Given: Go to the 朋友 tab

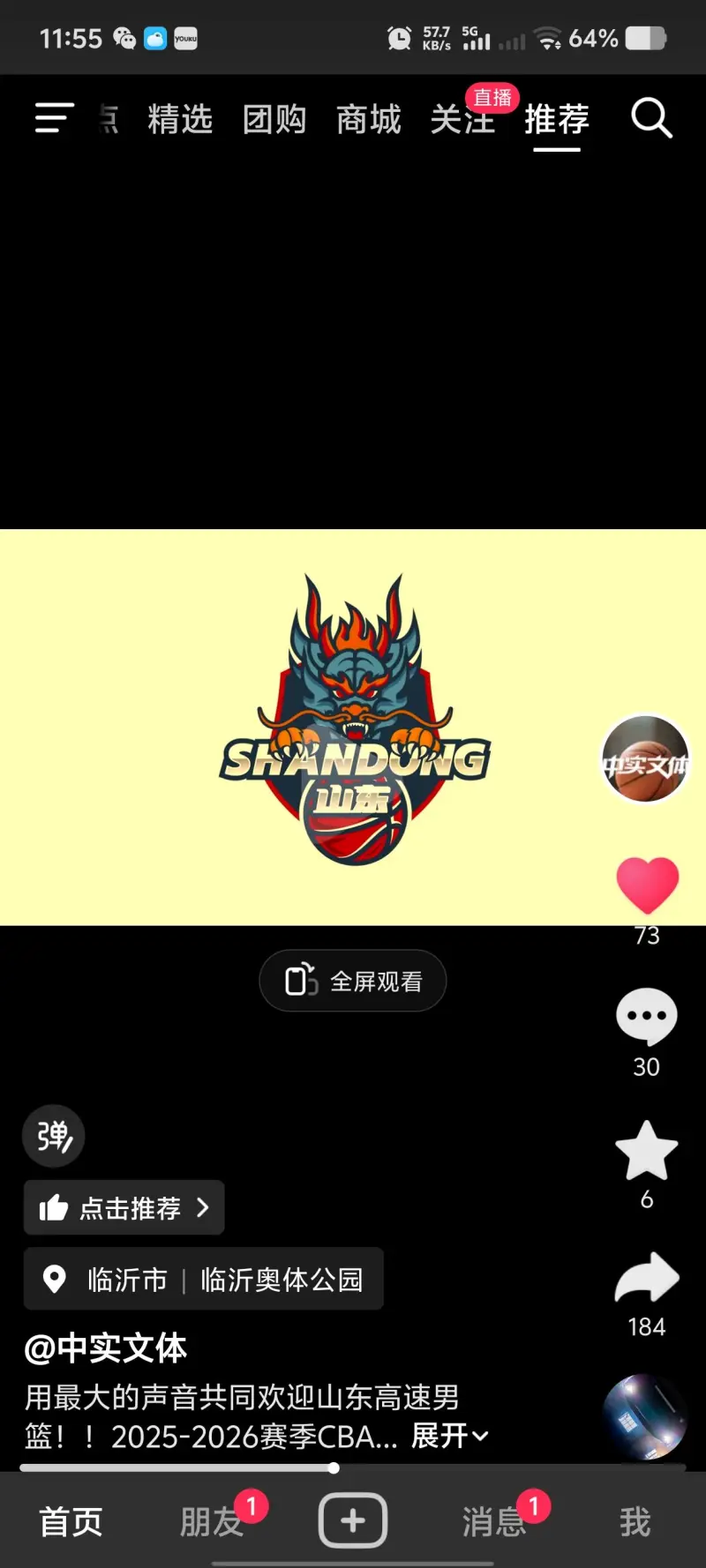Looking at the screenshot, I should [x=211, y=1521].
